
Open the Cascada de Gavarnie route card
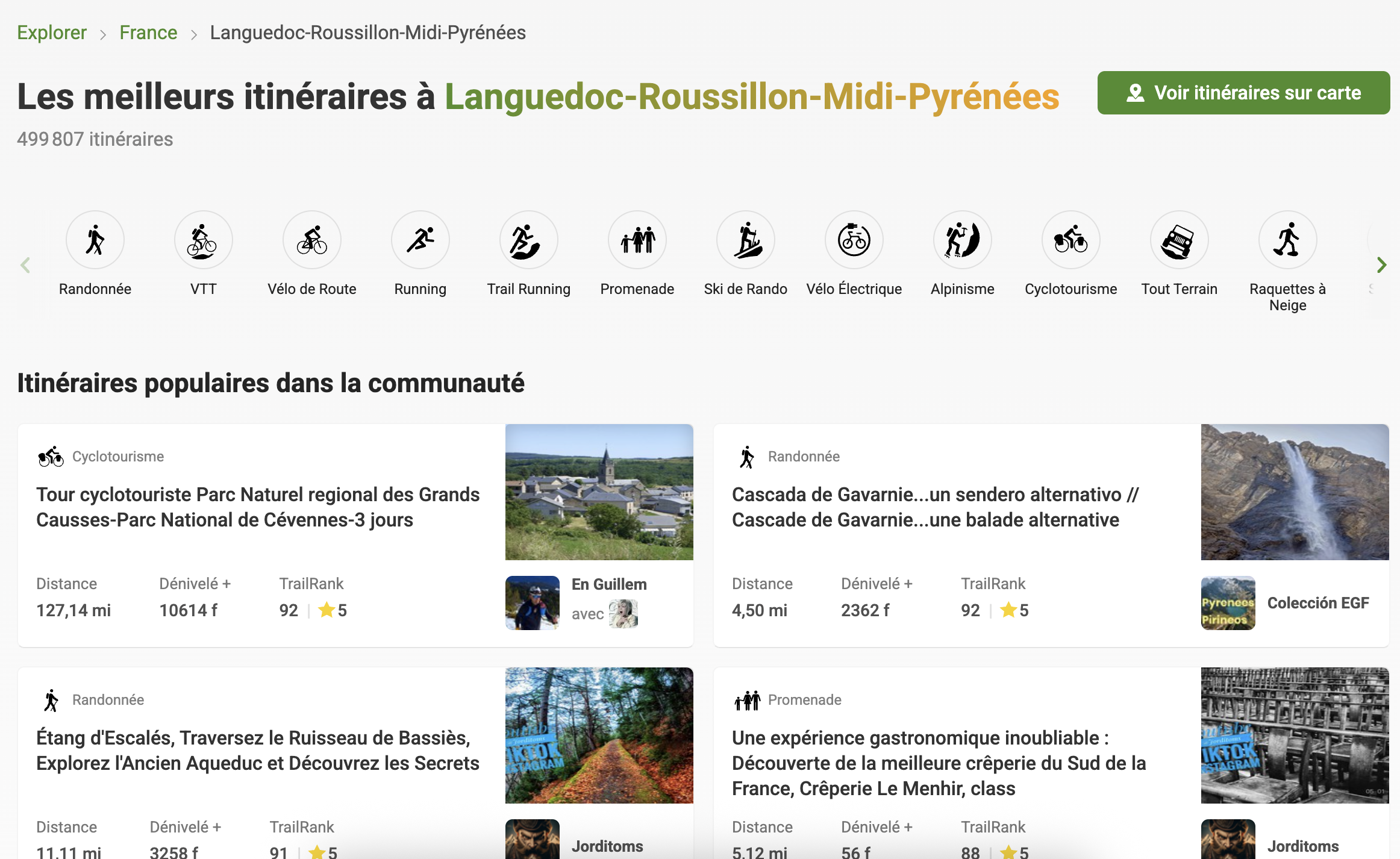935,507
